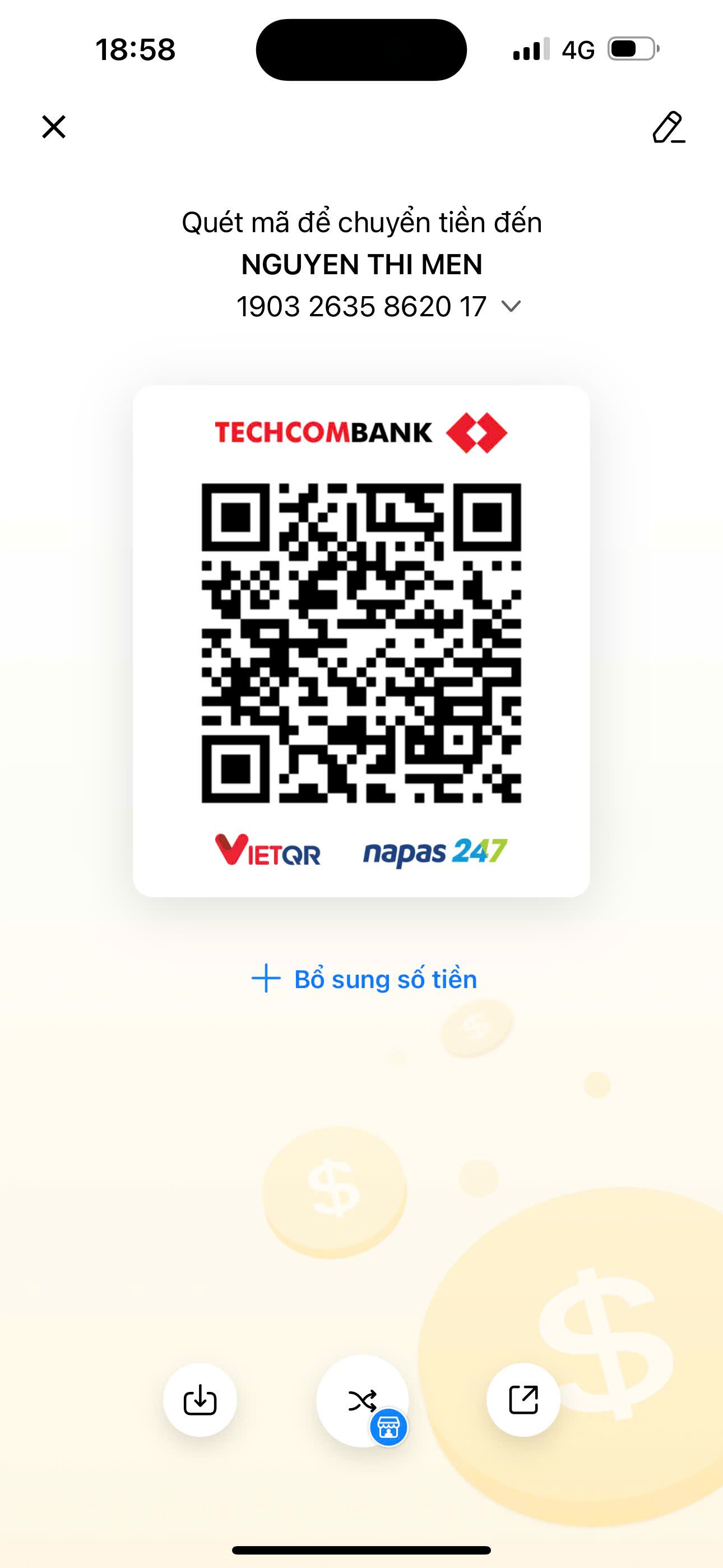Tap Bổ sung số tiền to add amount
Viewport: 723px width, 1568px height.
coord(364,979)
